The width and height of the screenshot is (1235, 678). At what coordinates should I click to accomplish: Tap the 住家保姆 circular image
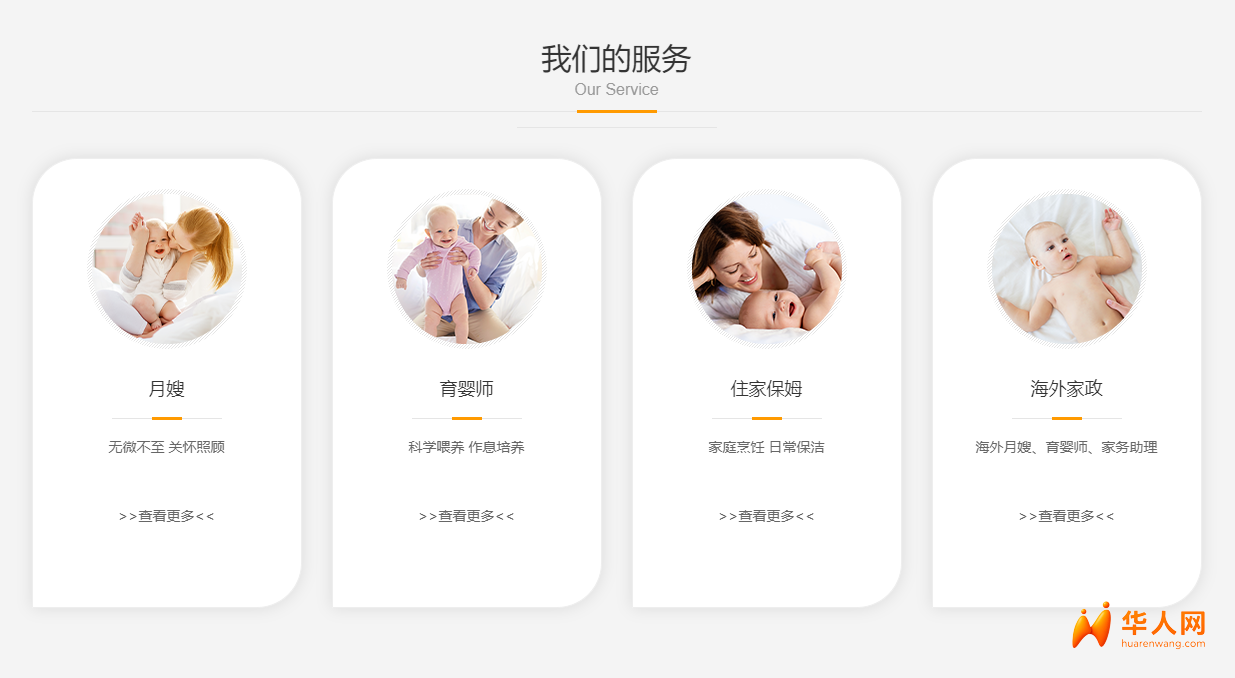[767, 269]
